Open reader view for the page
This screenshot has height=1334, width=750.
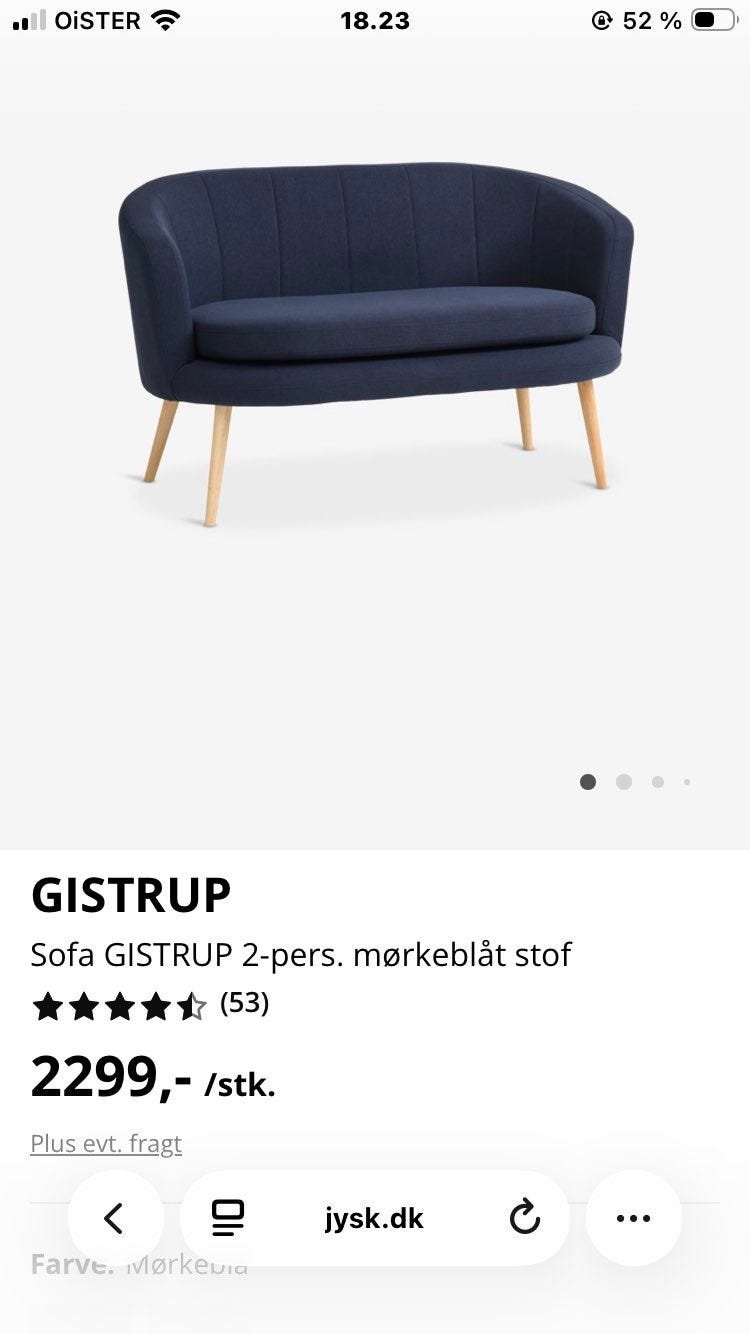coord(228,1218)
